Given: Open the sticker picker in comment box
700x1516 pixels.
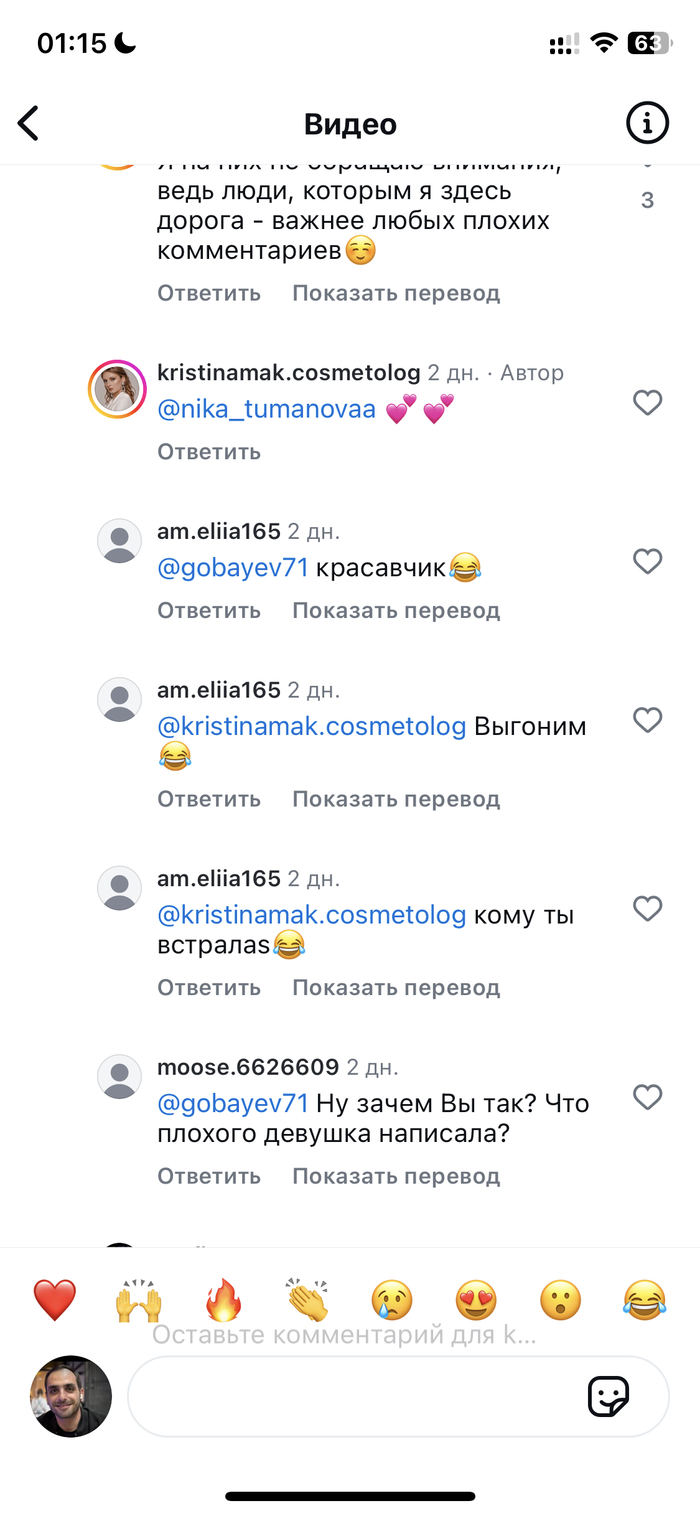Looking at the screenshot, I should tap(608, 1397).
